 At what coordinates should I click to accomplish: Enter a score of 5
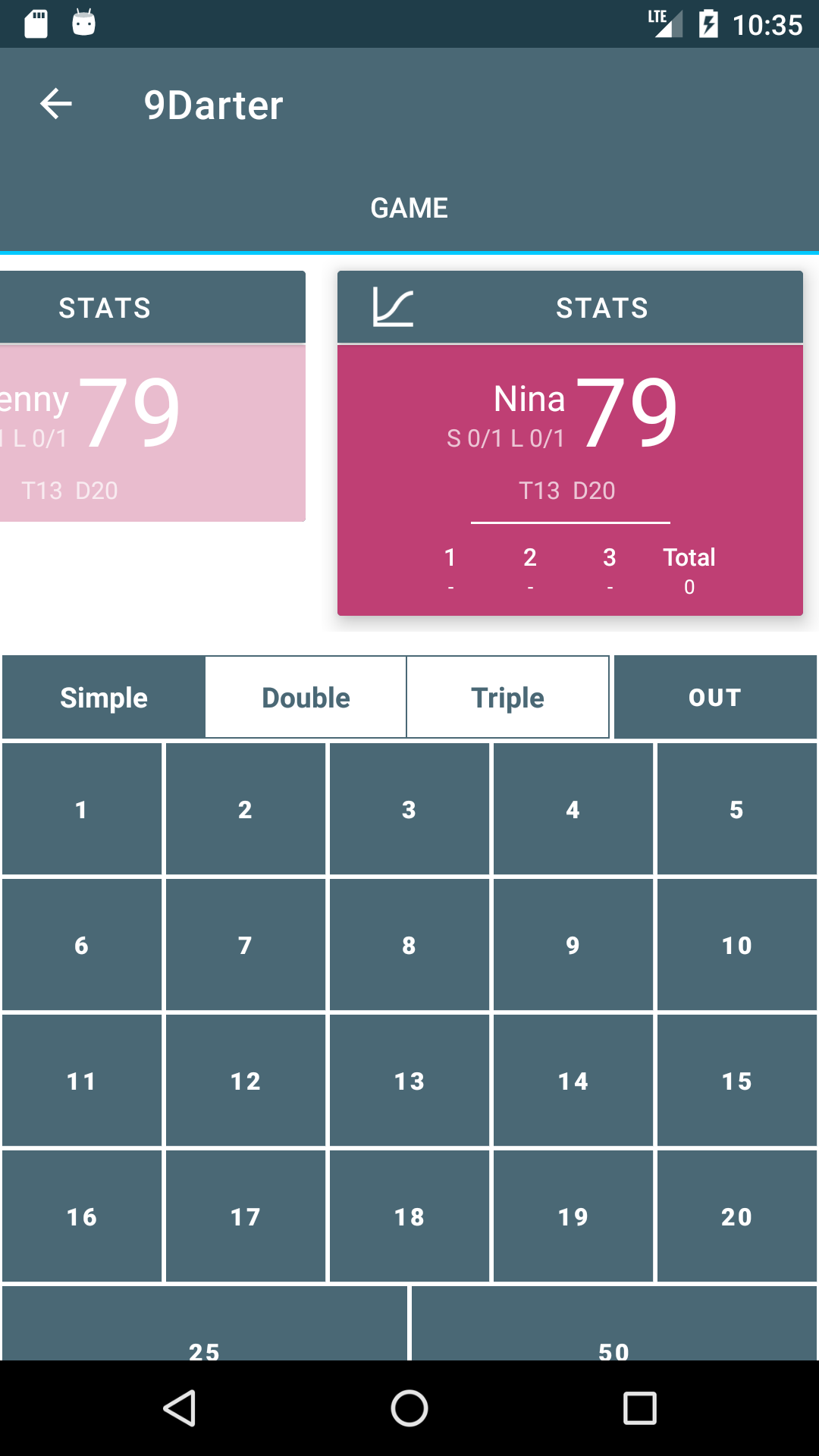click(x=736, y=809)
